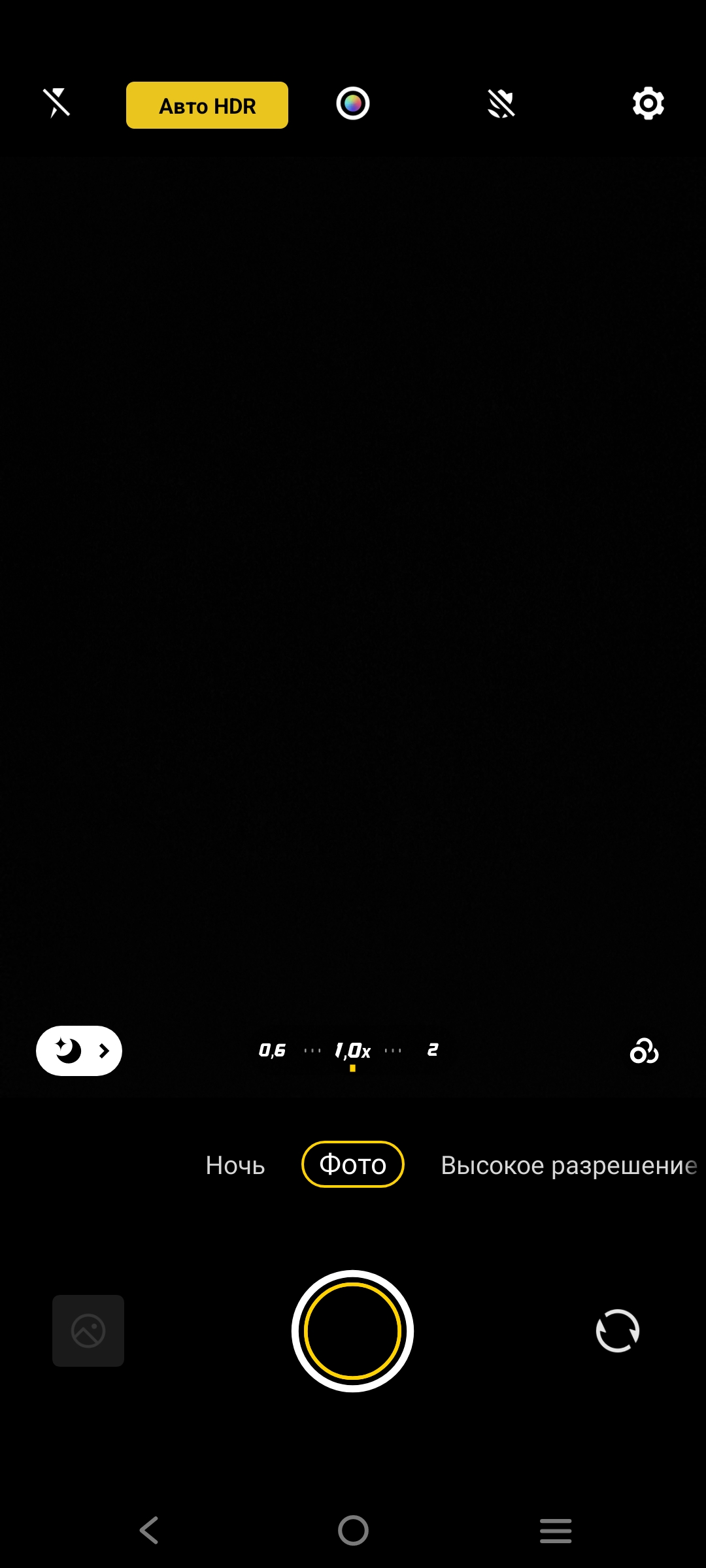Select 1,0x zoom level
Viewport: 706px width, 1568px height.
click(x=352, y=1051)
